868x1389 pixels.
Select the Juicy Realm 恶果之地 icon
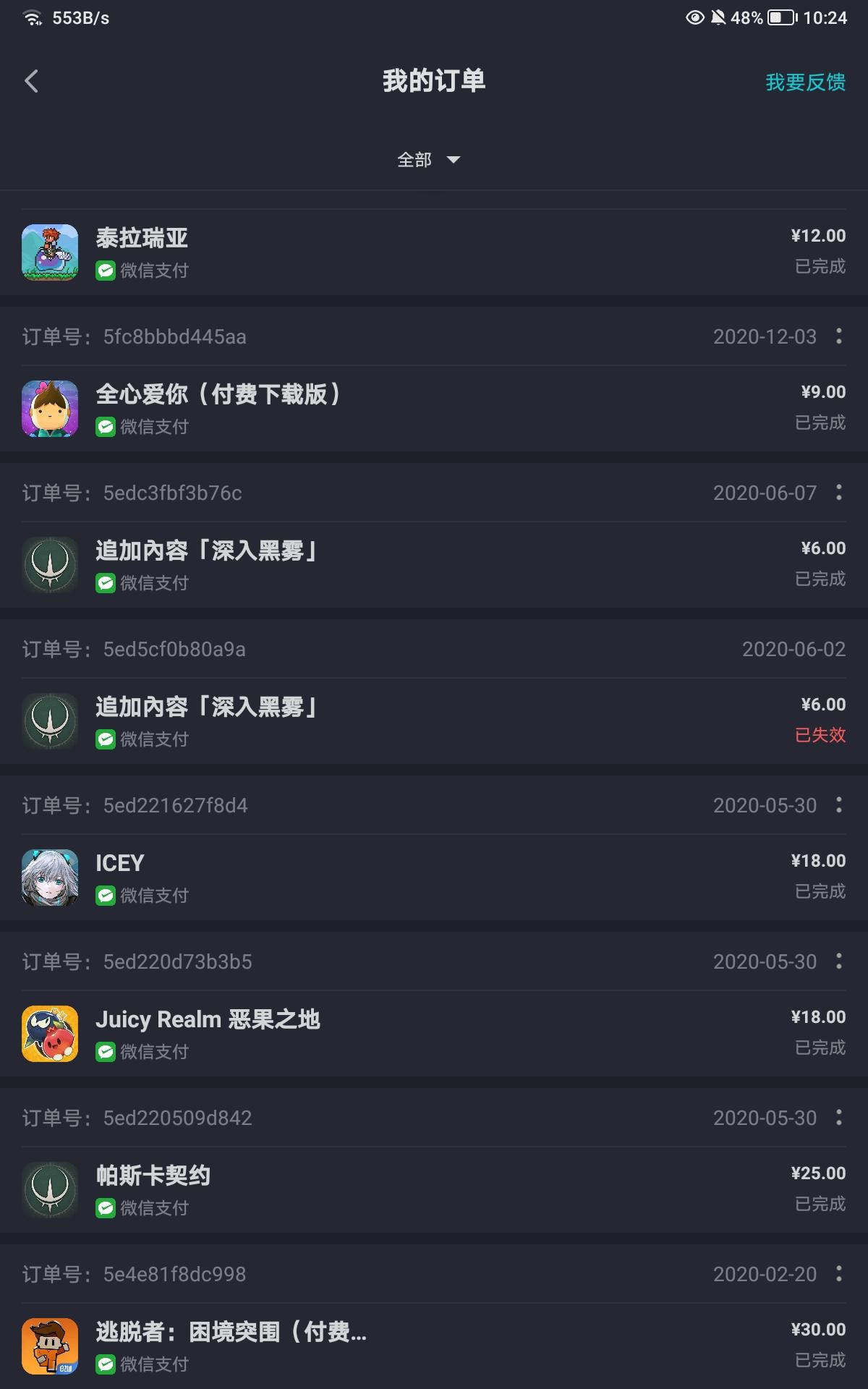[x=49, y=1034]
